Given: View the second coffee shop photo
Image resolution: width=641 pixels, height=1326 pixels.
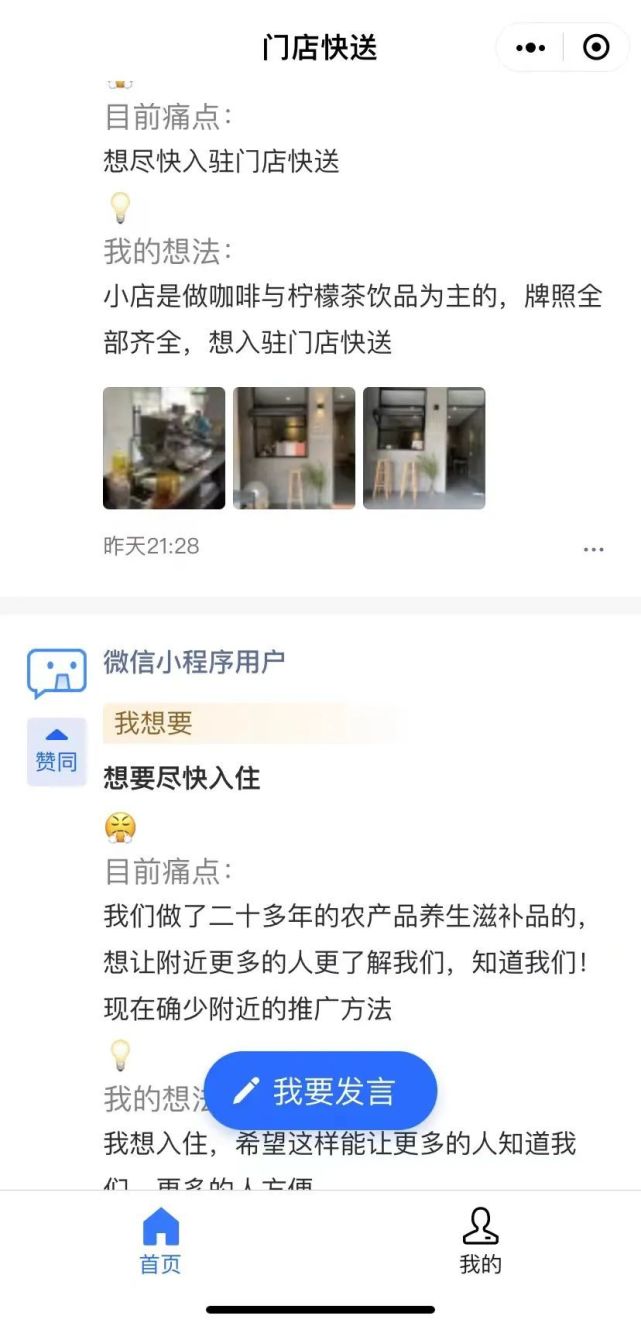Looking at the screenshot, I should (x=294, y=448).
